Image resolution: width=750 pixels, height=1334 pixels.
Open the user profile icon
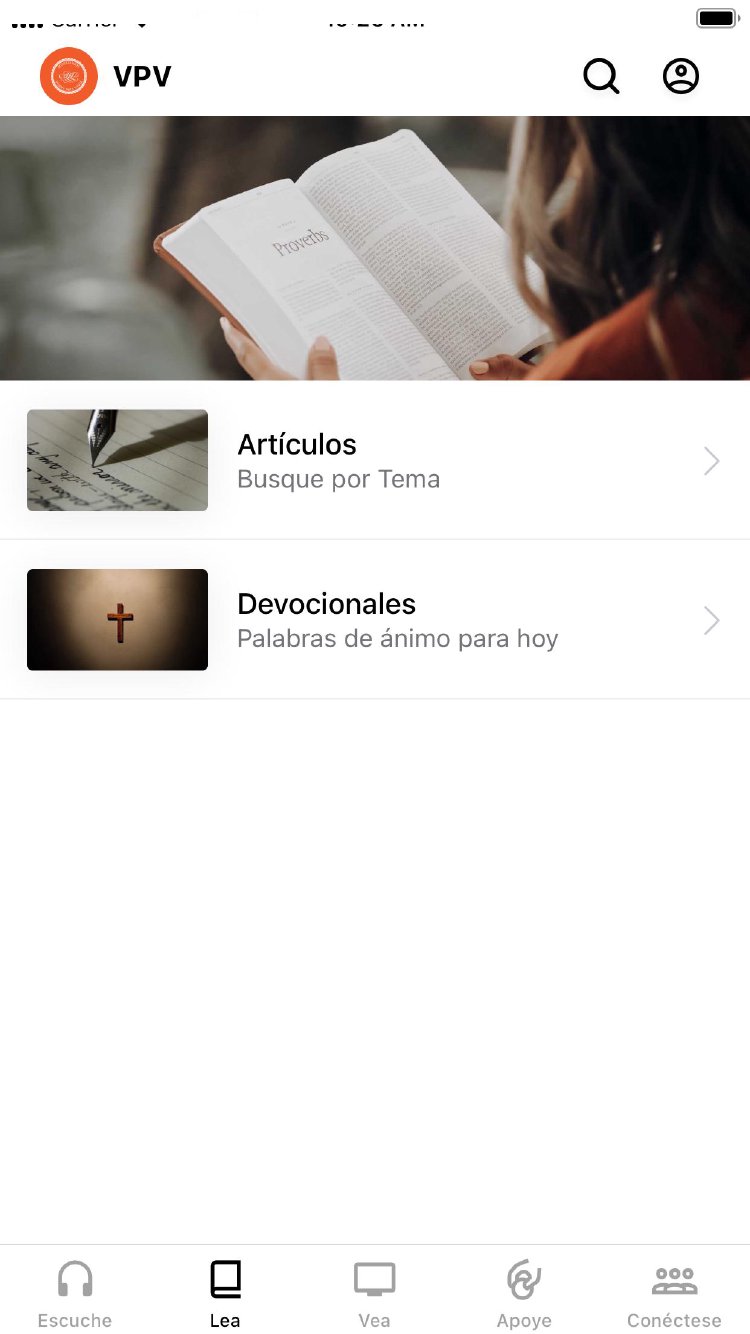point(681,76)
